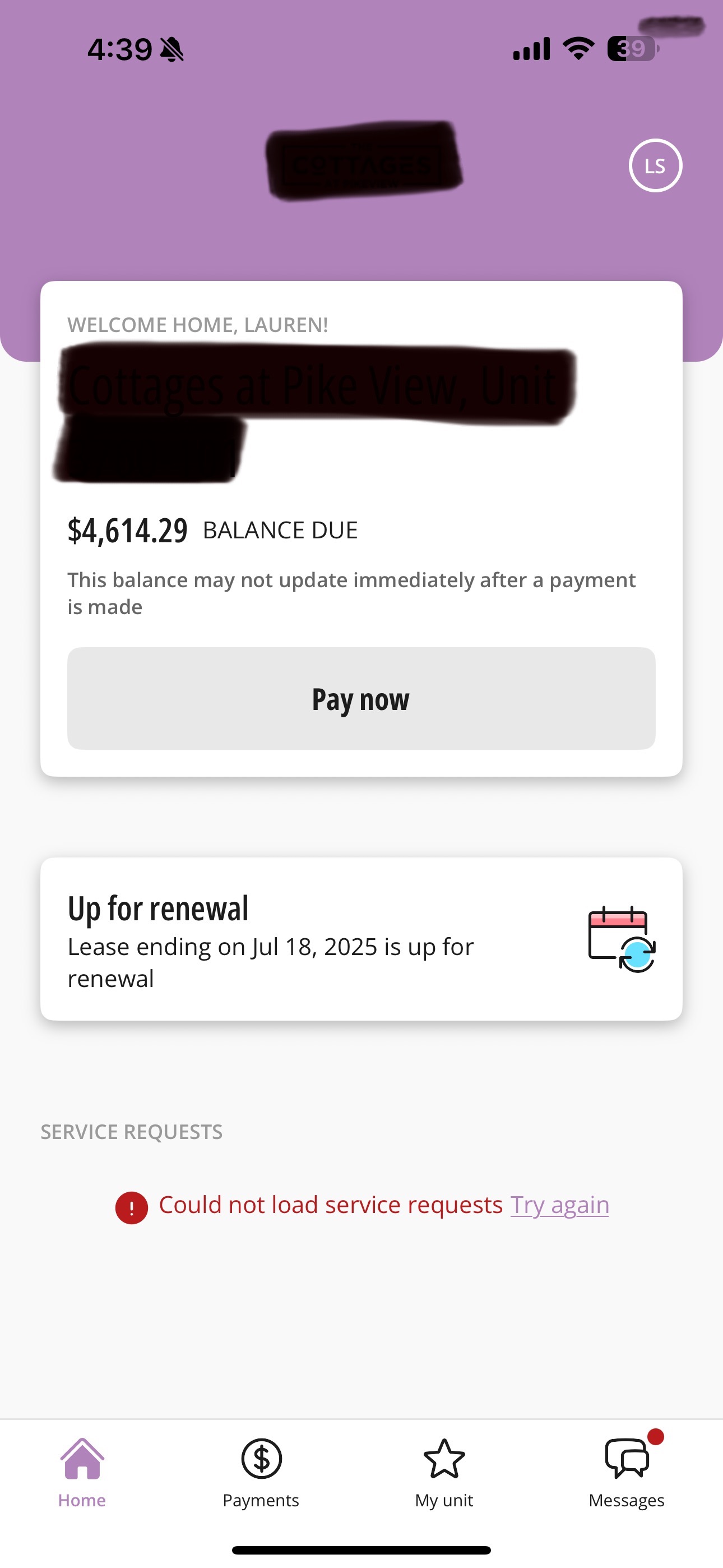This screenshot has height=1568, width=723.
Task: Open the LS profile avatar
Action: [655, 165]
